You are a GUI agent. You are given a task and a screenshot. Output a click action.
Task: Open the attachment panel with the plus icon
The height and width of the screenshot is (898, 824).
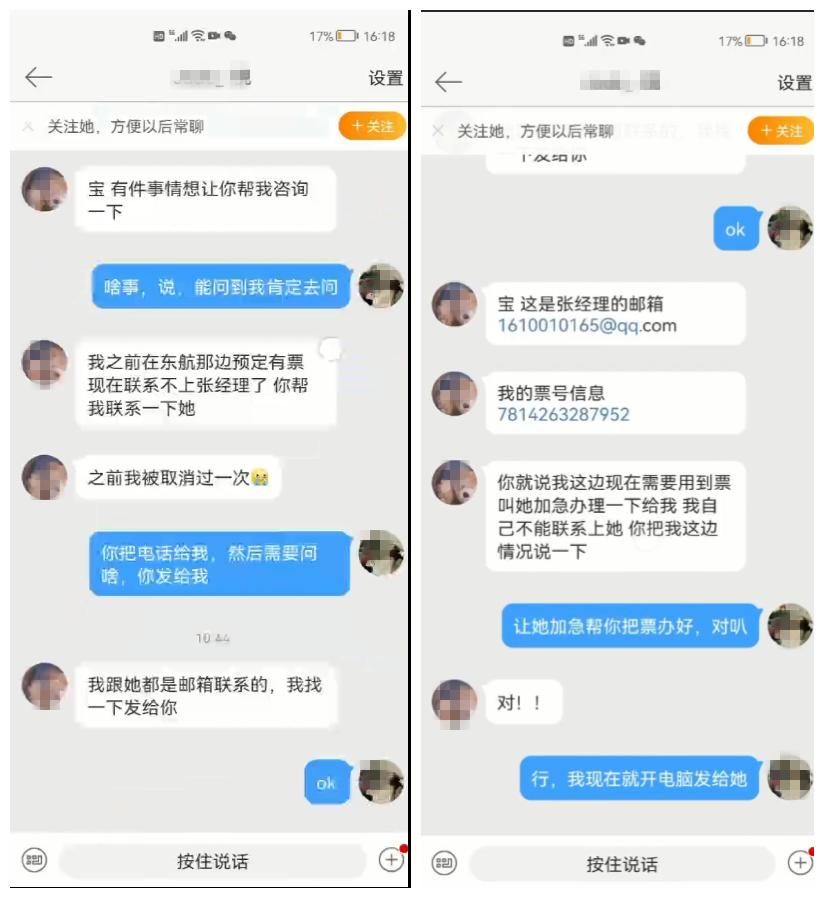pyautogui.click(x=390, y=858)
